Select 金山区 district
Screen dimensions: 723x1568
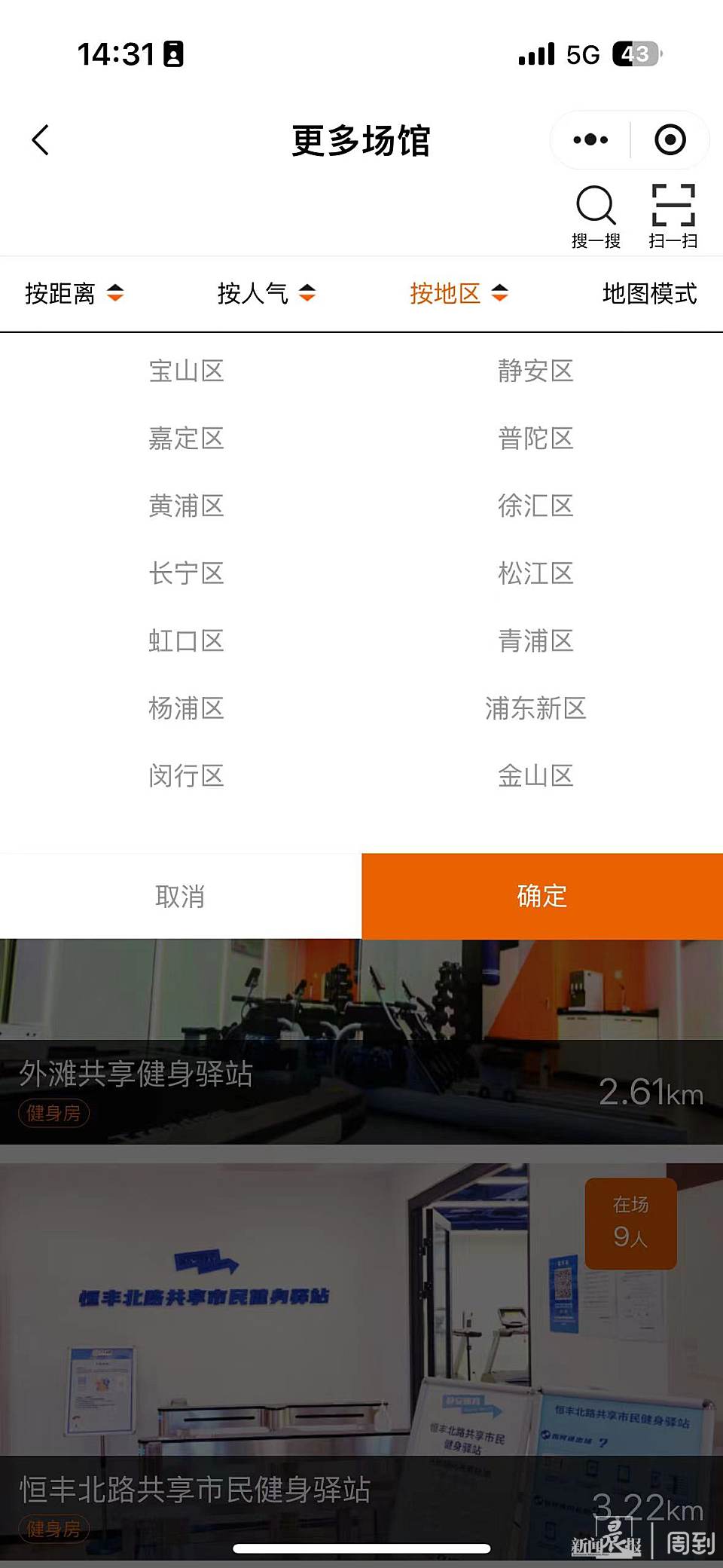click(x=535, y=775)
